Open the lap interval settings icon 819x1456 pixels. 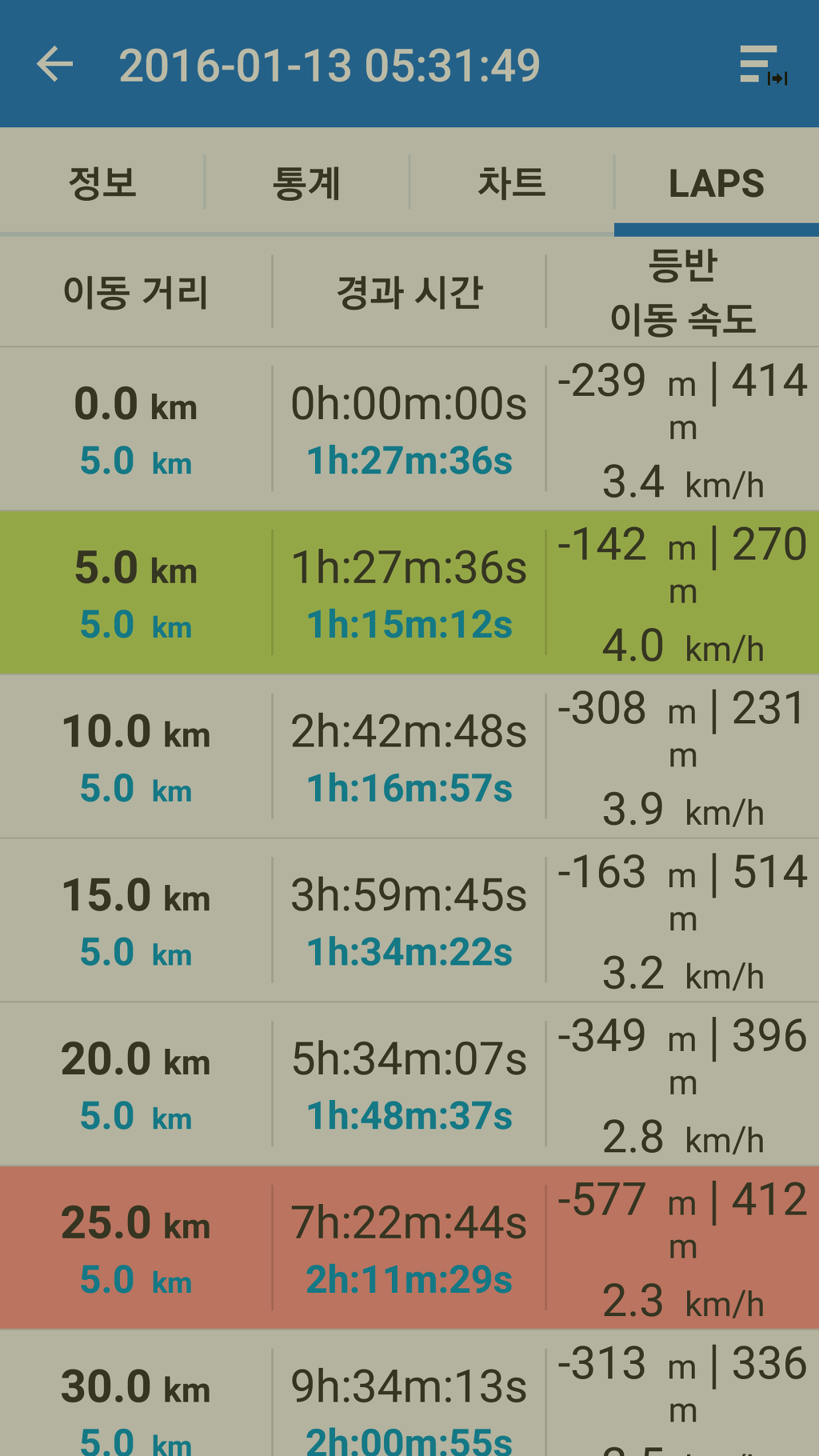[x=762, y=65]
